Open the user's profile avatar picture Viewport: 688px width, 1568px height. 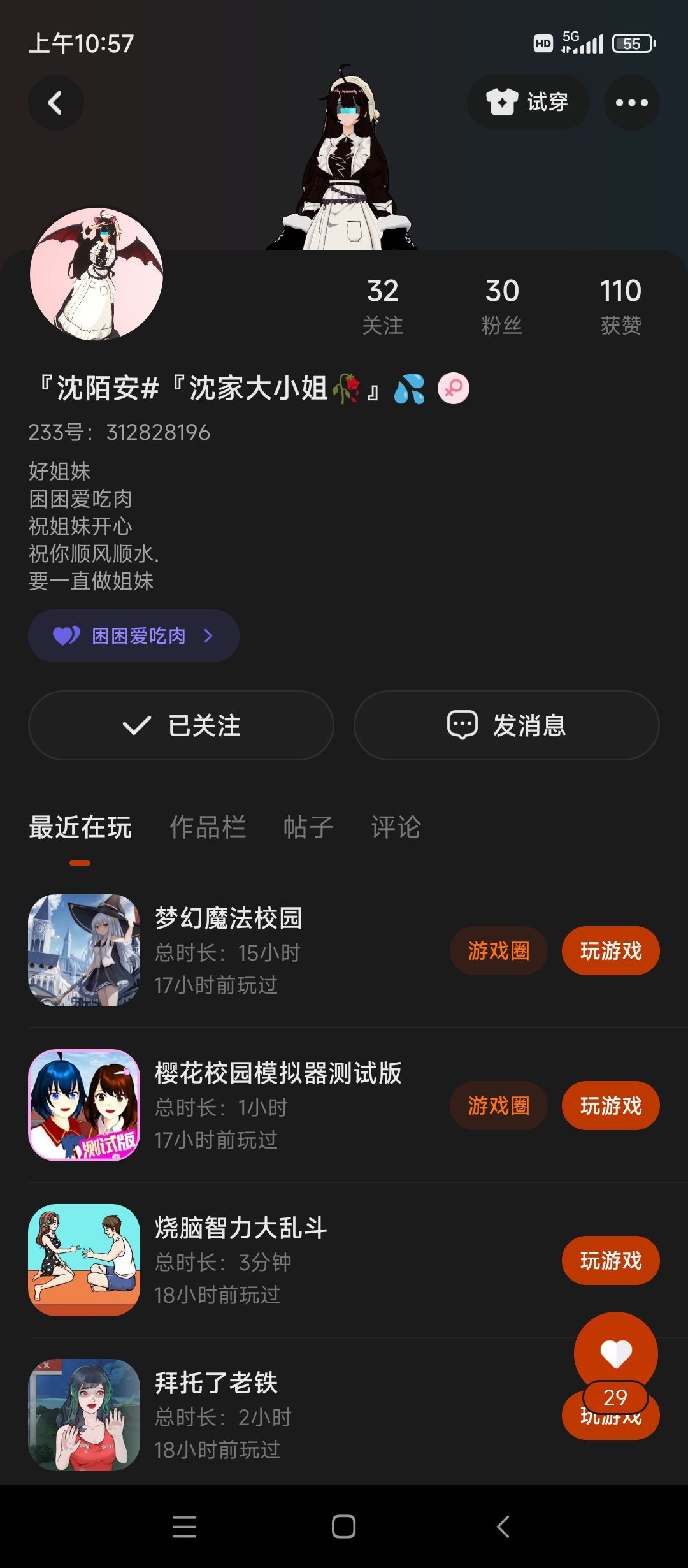click(96, 273)
